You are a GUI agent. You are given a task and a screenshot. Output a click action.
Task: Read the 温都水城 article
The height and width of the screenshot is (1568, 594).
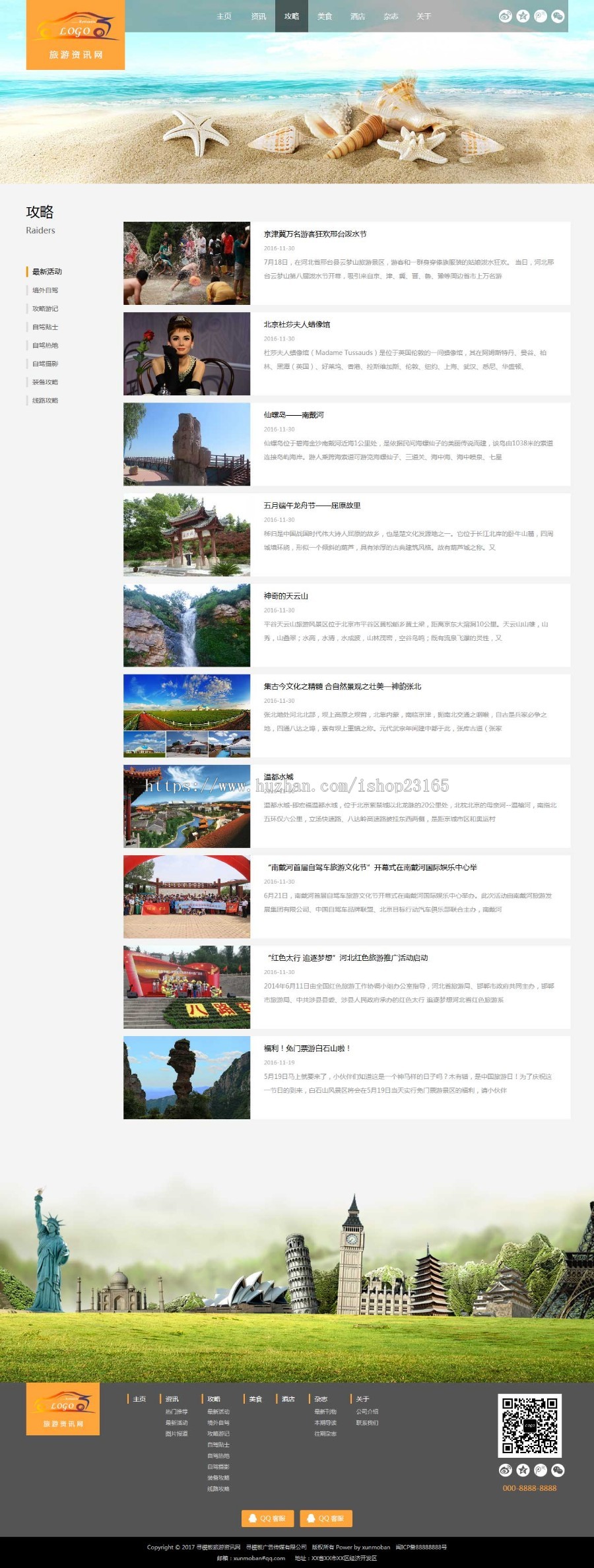279,777
